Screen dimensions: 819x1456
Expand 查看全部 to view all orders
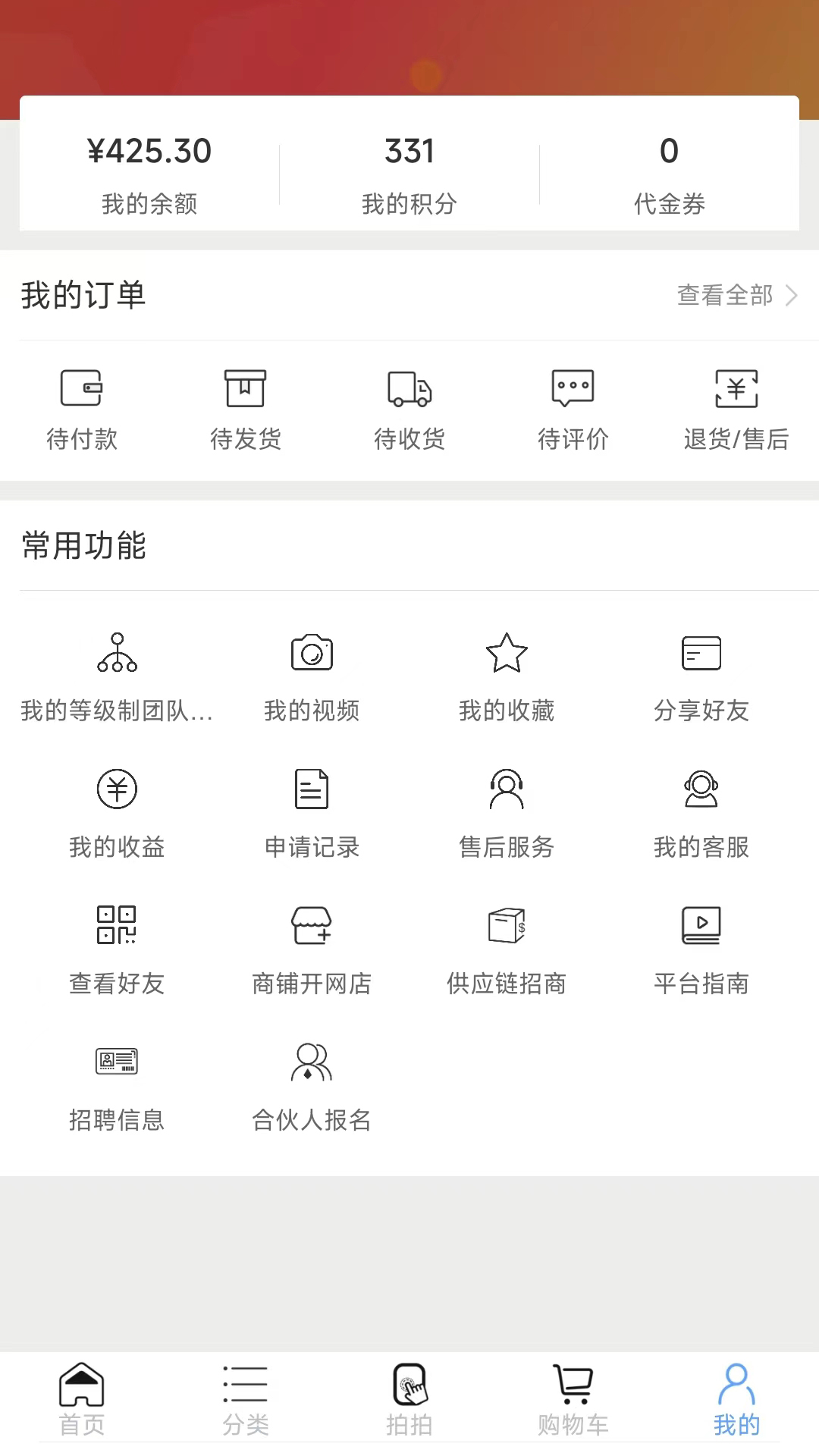pos(736,296)
